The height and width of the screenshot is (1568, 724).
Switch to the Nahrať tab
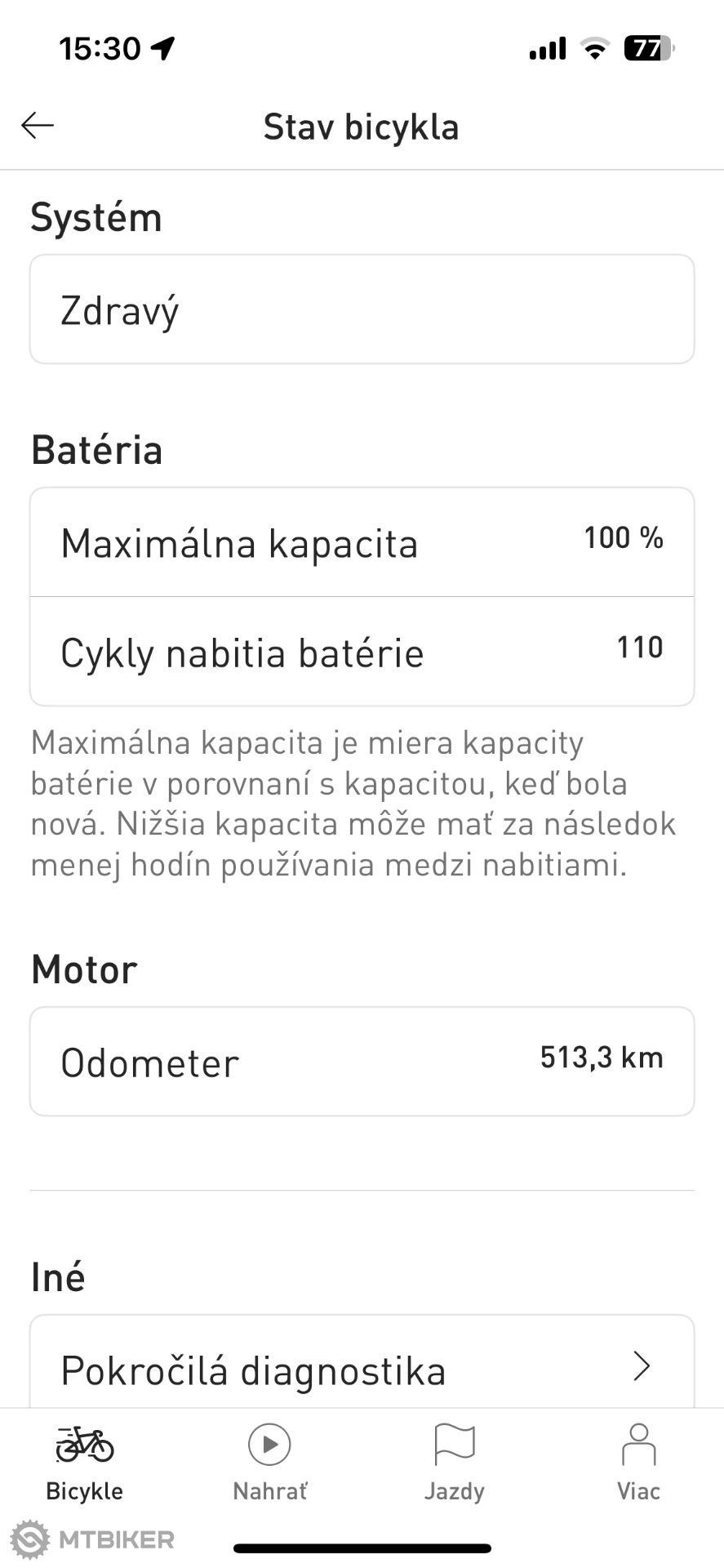pos(269,1463)
